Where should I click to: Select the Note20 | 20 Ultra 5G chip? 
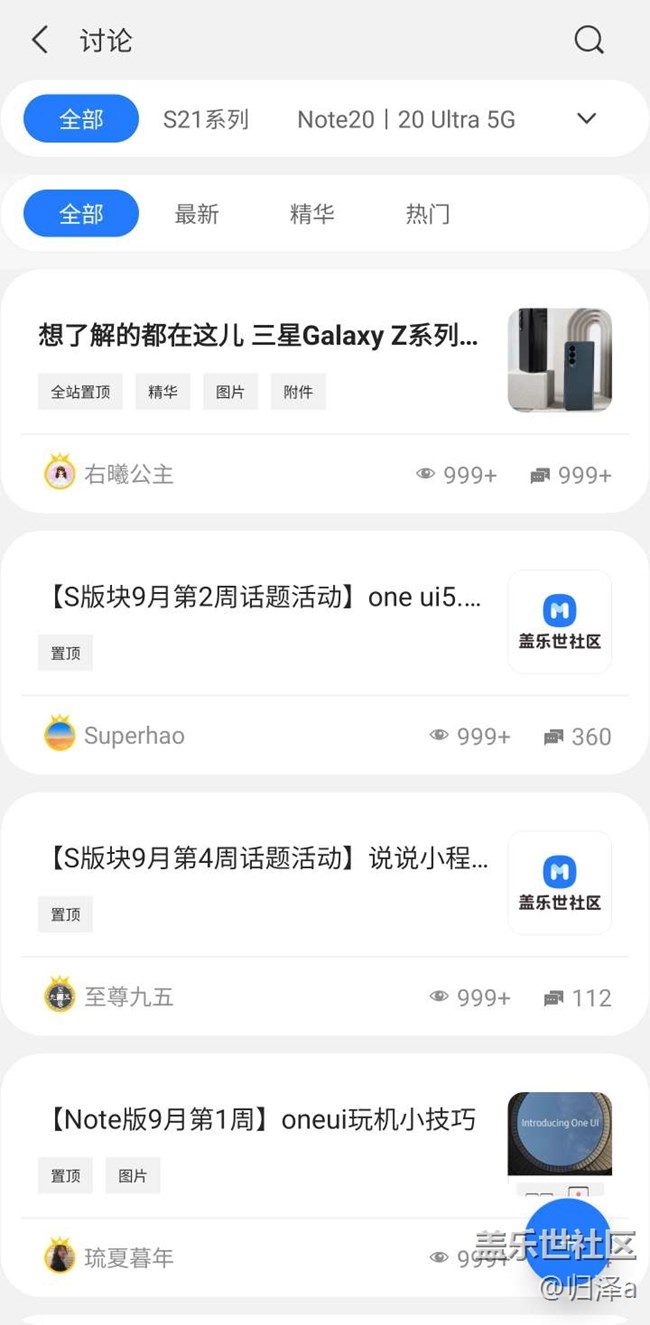pyautogui.click(x=406, y=120)
